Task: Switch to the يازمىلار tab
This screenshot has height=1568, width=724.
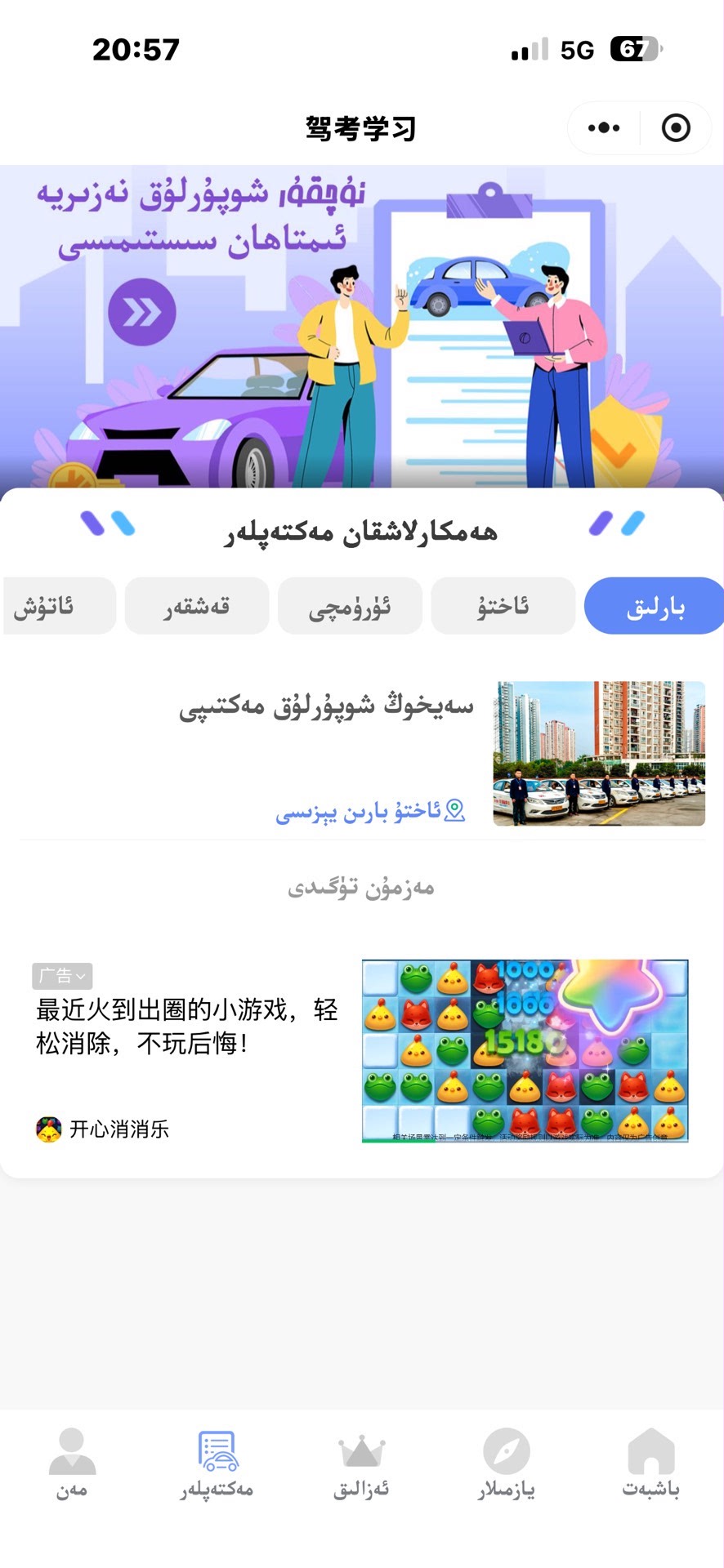Action: pyautogui.click(x=506, y=1463)
